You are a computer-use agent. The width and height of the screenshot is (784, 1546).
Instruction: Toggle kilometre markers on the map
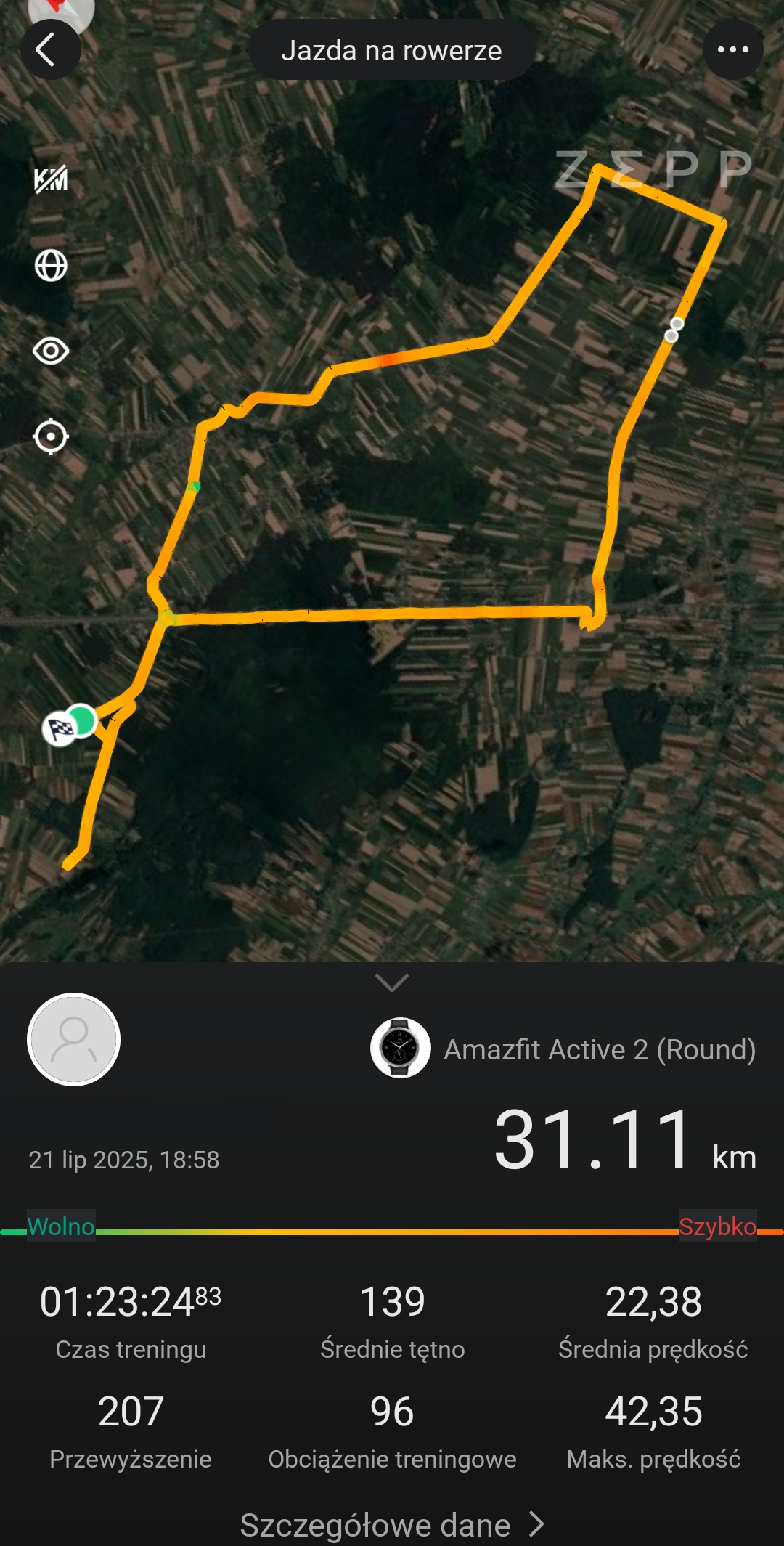(x=51, y=179)
